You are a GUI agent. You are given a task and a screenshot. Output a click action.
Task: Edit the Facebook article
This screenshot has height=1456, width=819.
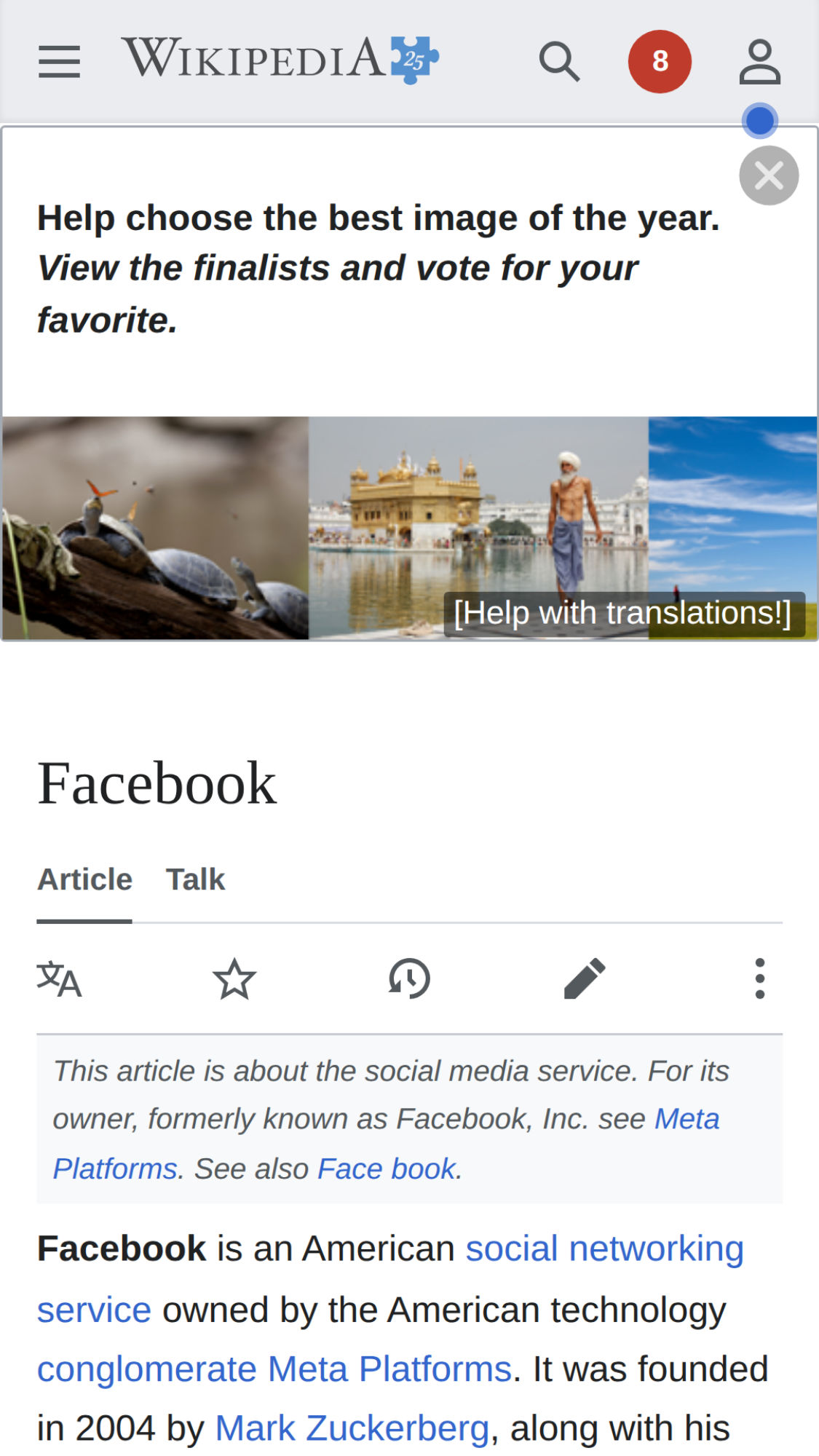pos(585,978)
